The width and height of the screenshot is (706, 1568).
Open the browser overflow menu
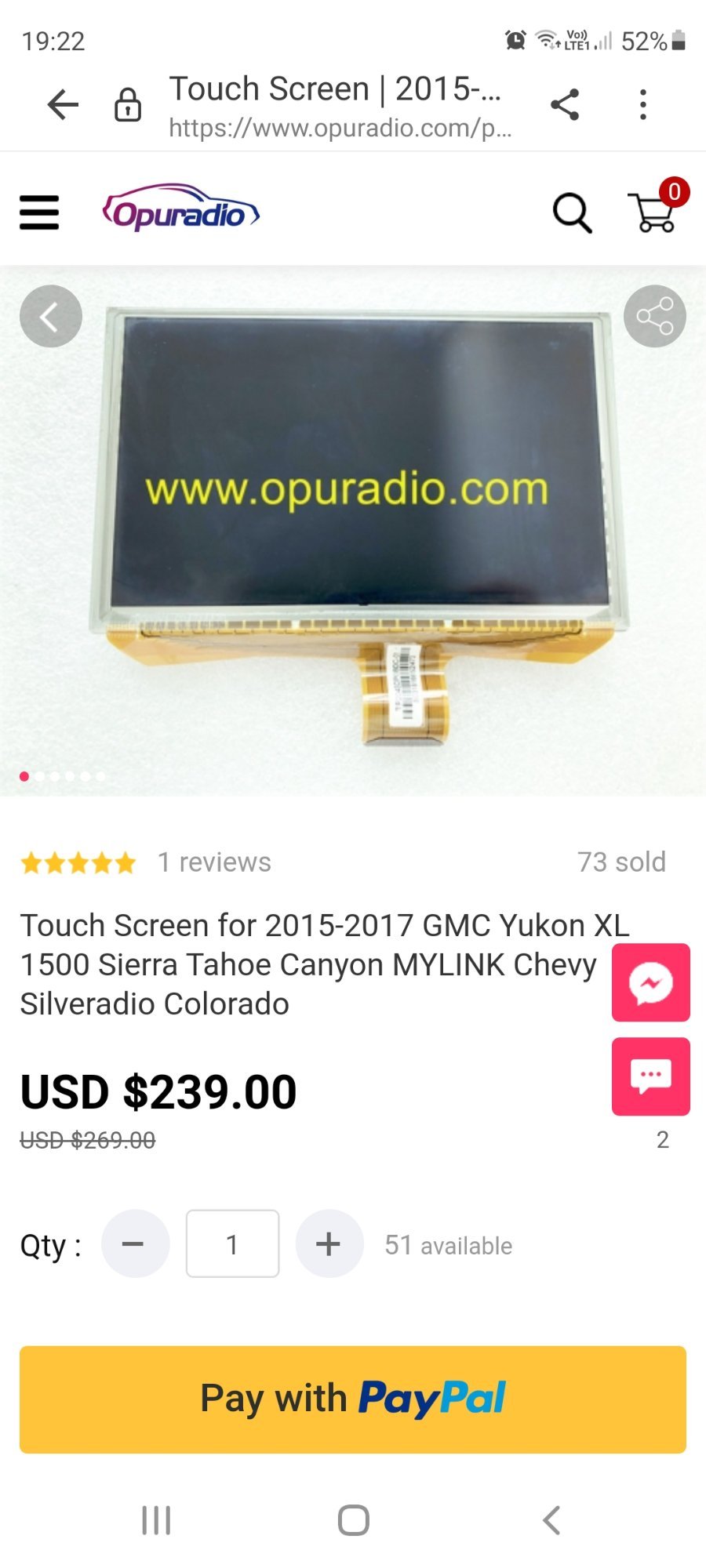pyautogui.click(x=643, y=104)
